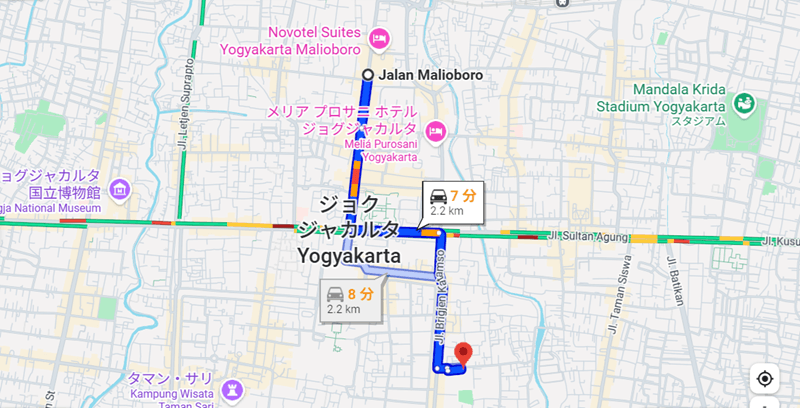Open Kampung Wisata Taman Sari marker
The image size is (800, 408).
pos(232,388)
